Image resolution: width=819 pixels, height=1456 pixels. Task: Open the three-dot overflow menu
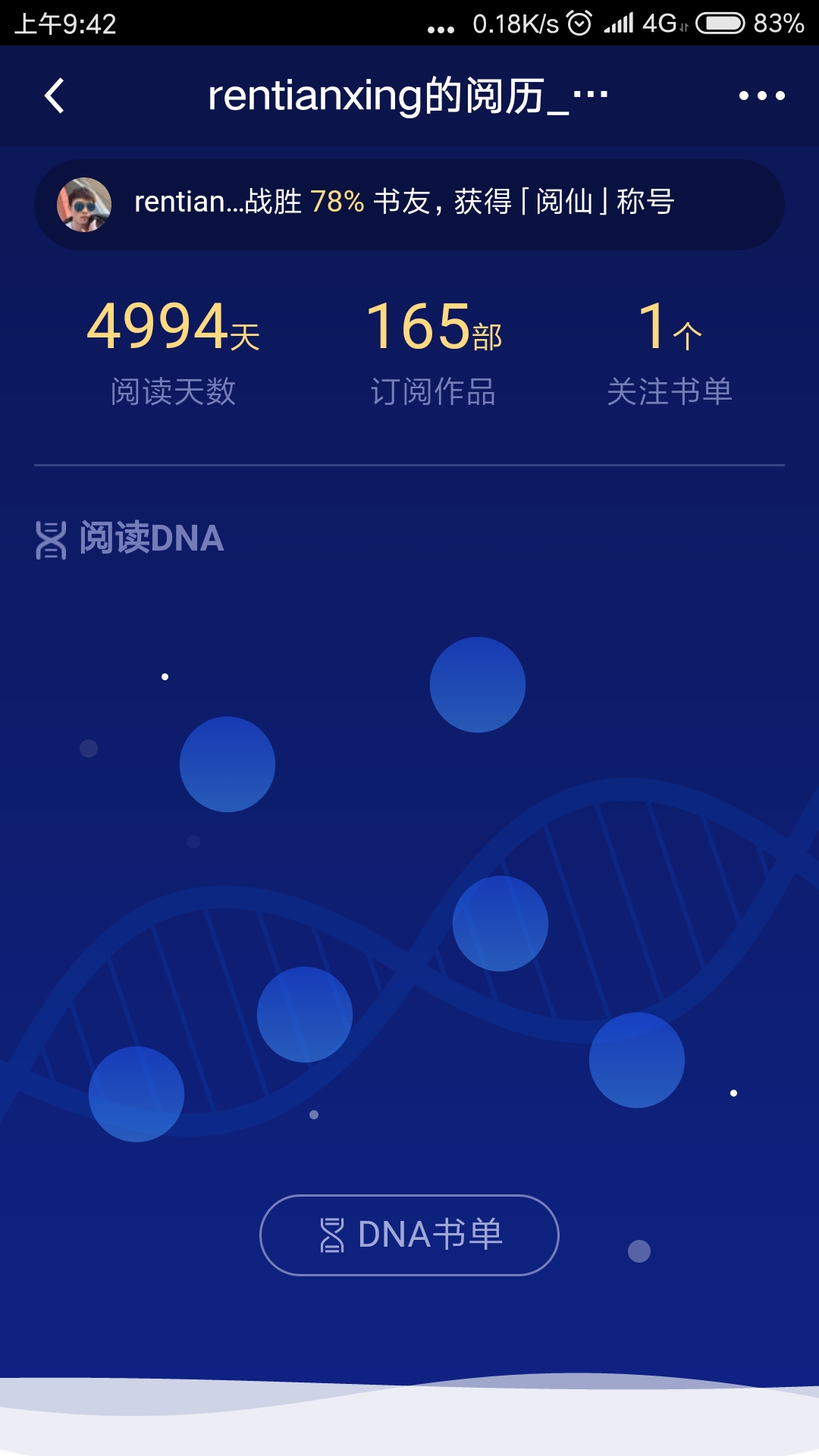[x=761, y=96]
